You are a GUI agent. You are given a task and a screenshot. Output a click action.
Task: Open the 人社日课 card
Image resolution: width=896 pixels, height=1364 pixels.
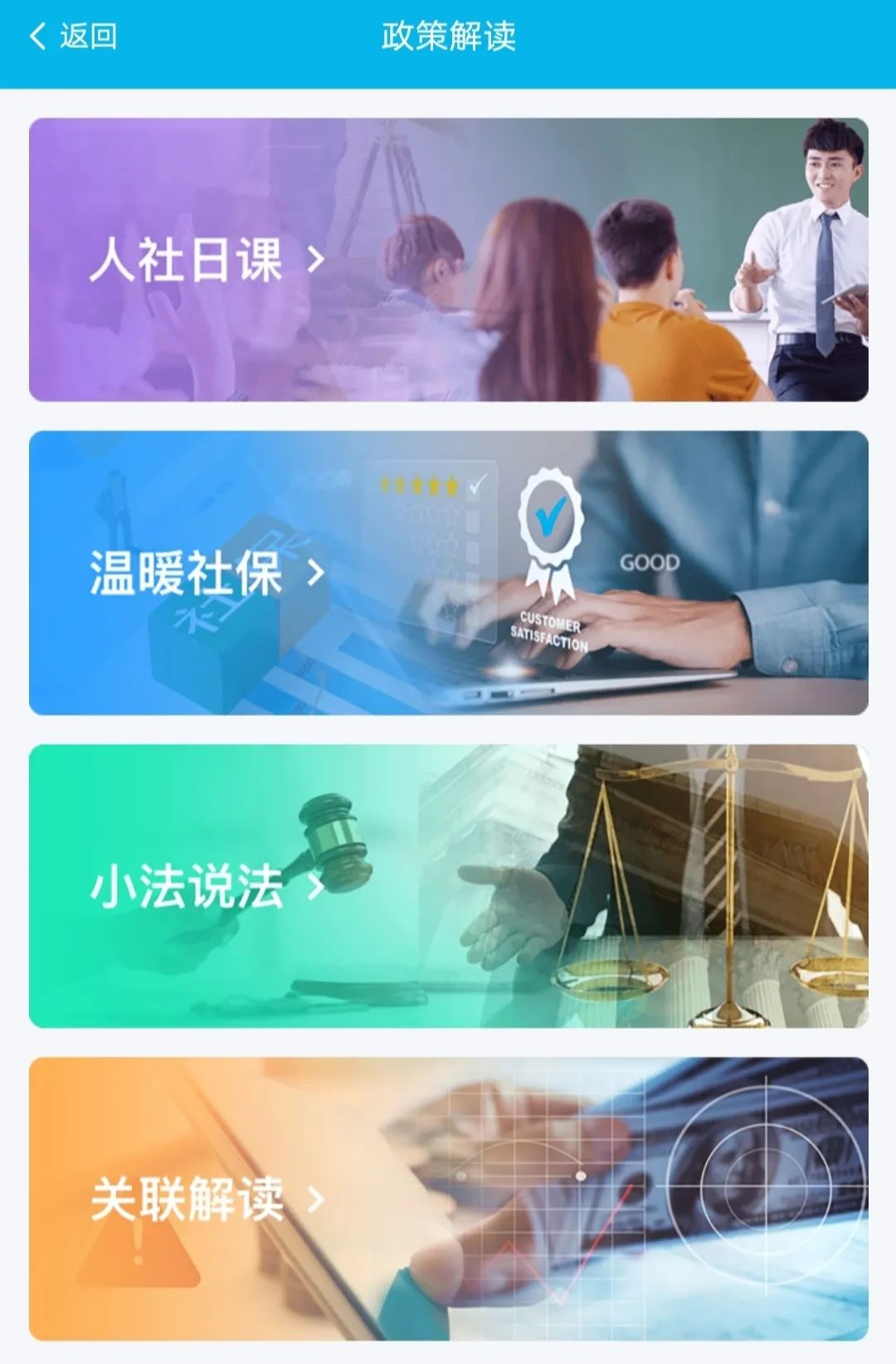tap(448, 260)
